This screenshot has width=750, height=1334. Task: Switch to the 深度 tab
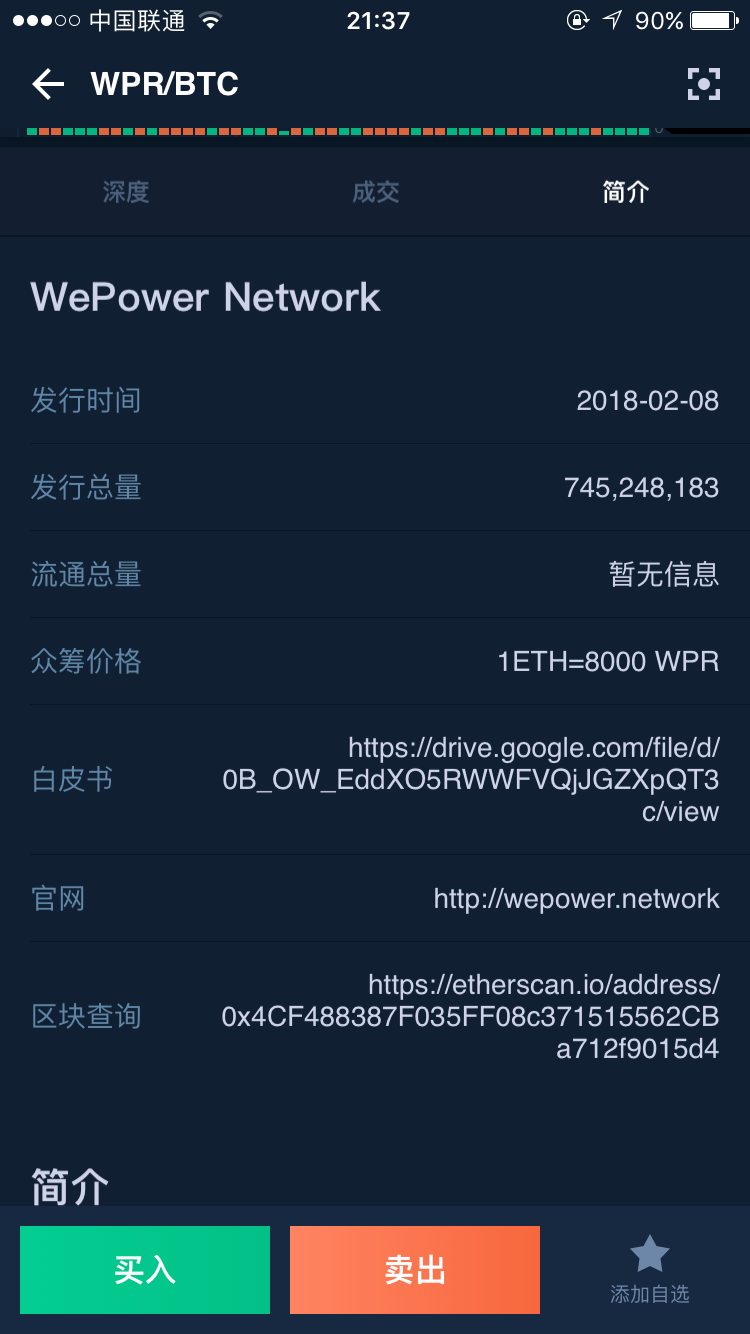[124, 191]
